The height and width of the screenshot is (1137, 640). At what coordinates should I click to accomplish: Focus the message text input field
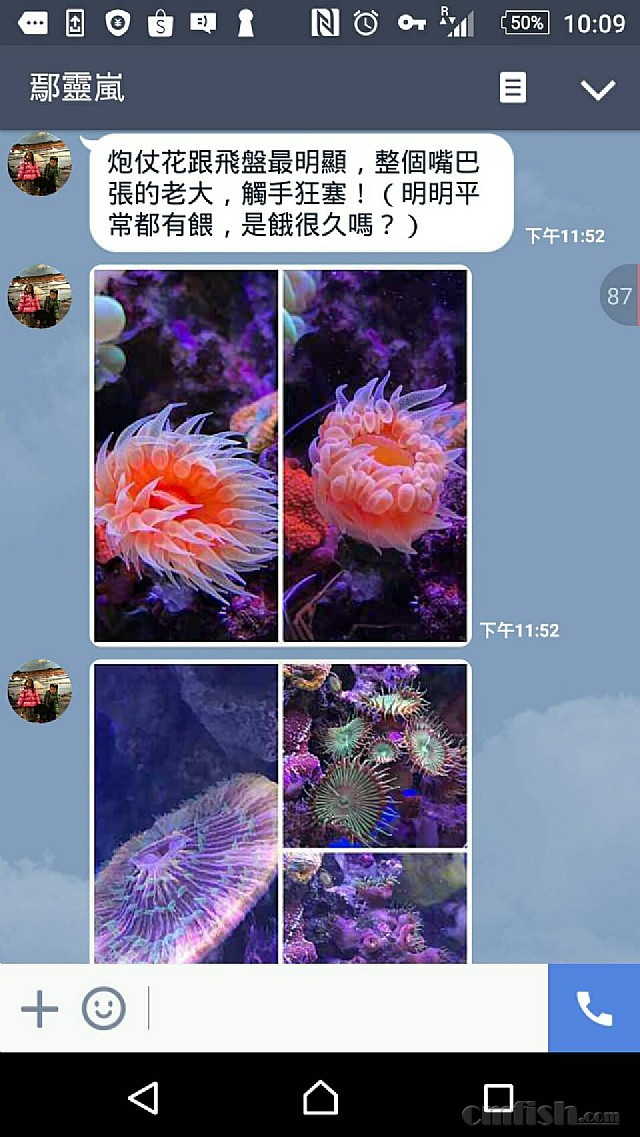[x=345, y=1008]
